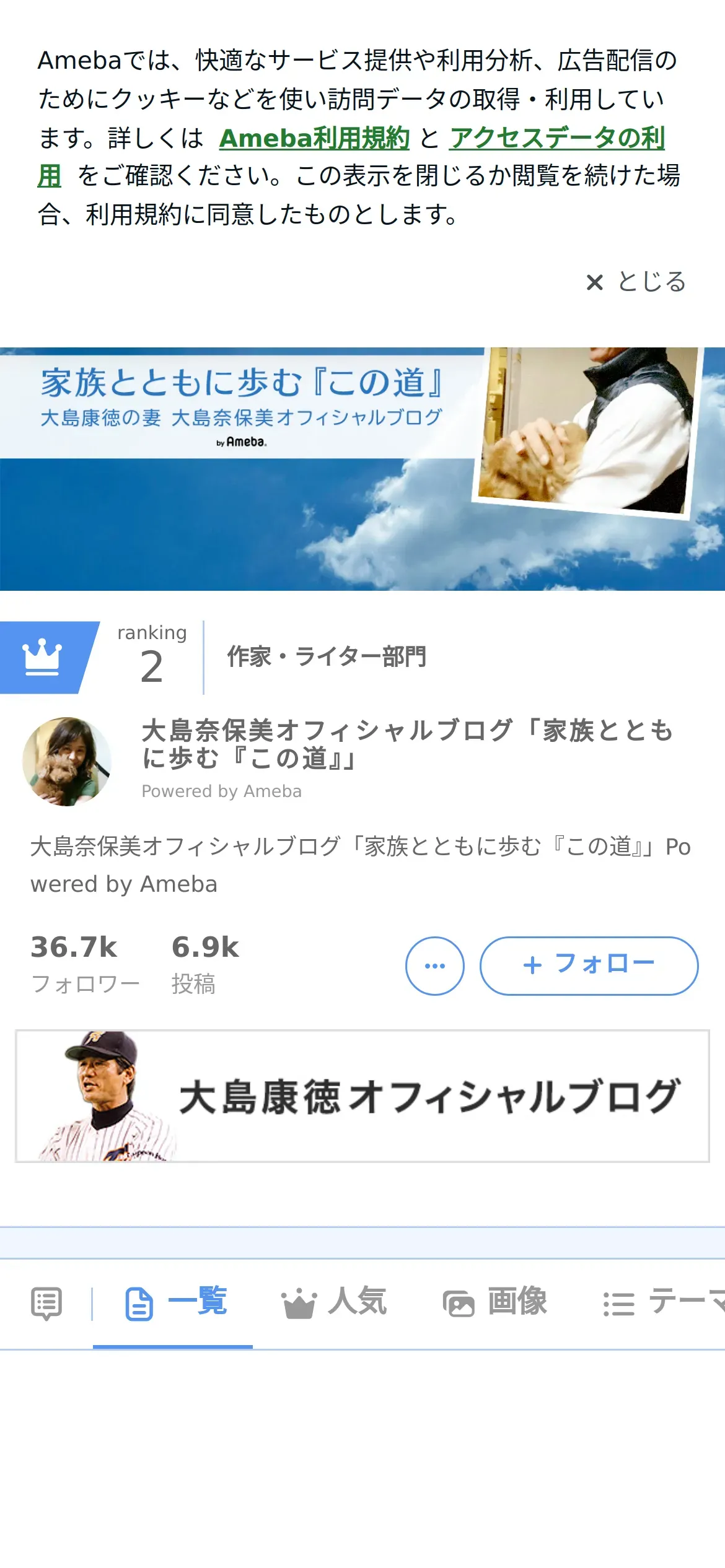Switch to the 画像 tab
This screenshot has height=1568, width=725.
pyautogui.click(x=495, y=1303)
